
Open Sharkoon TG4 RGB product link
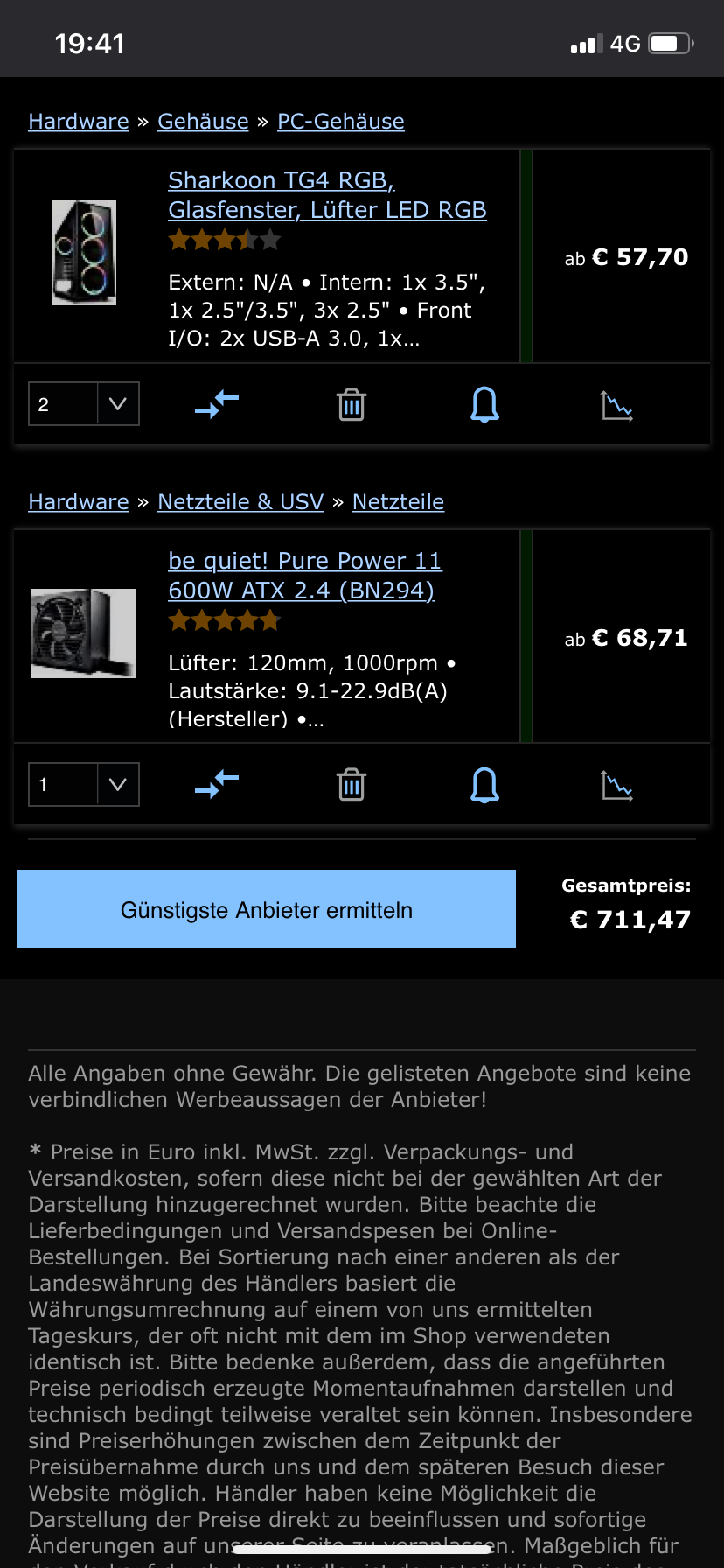pos(326,195)
